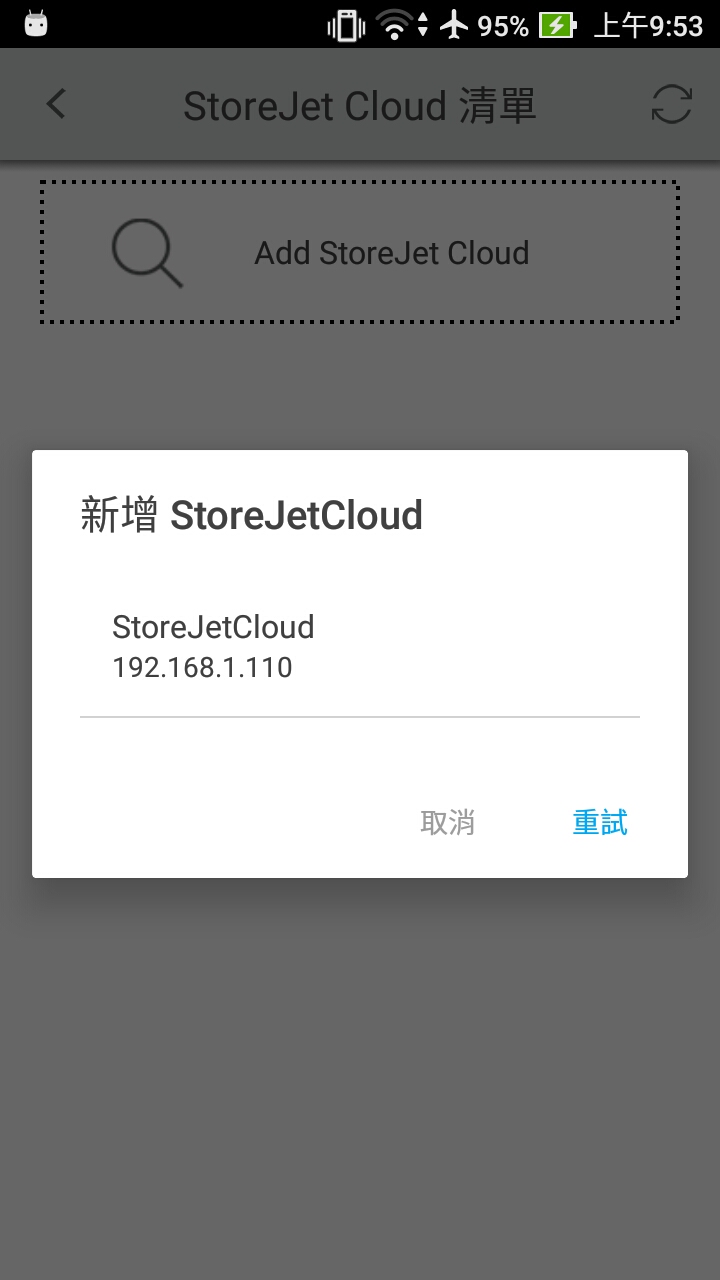
Task: Tap 重試 to retry the search
Action: tap(600, 823)
